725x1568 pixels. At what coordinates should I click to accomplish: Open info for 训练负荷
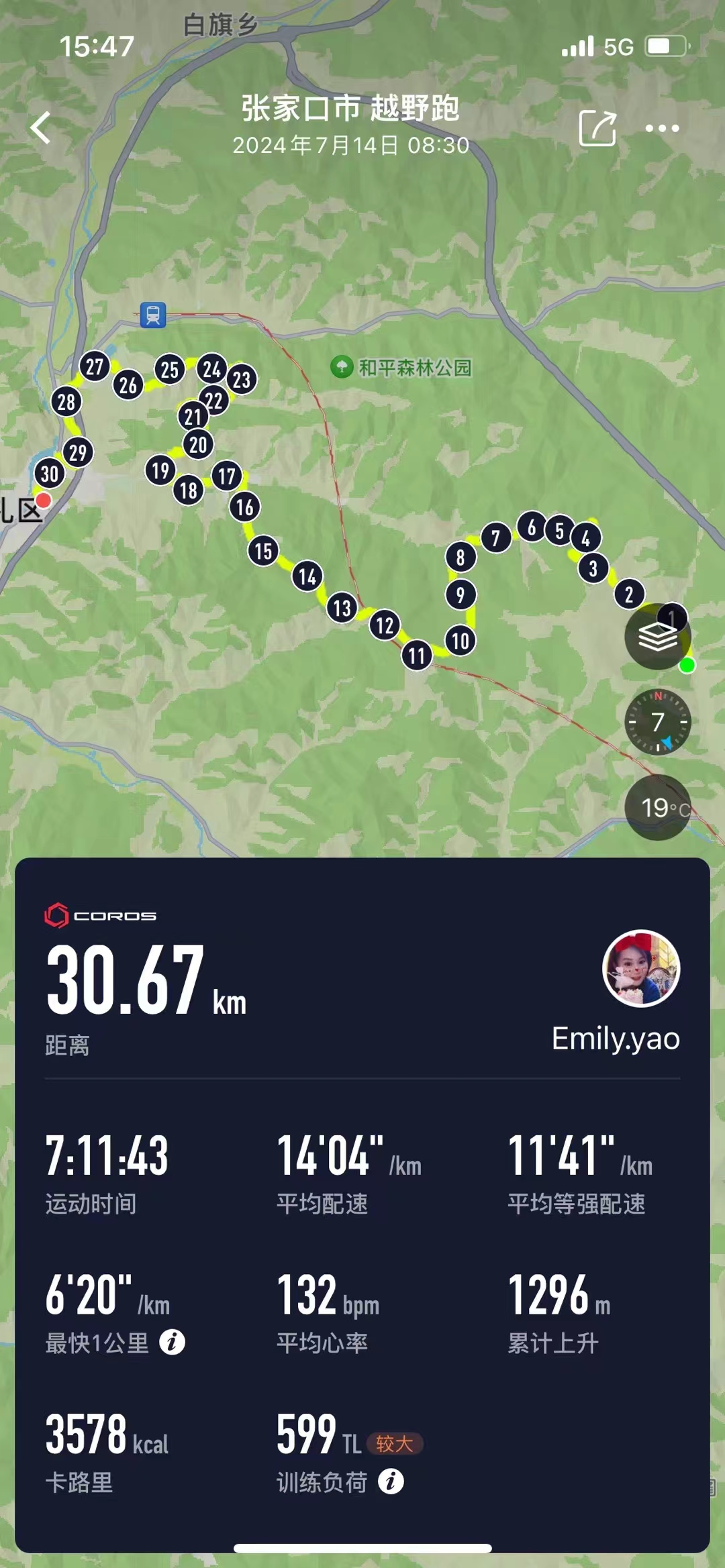[391, 1481]
